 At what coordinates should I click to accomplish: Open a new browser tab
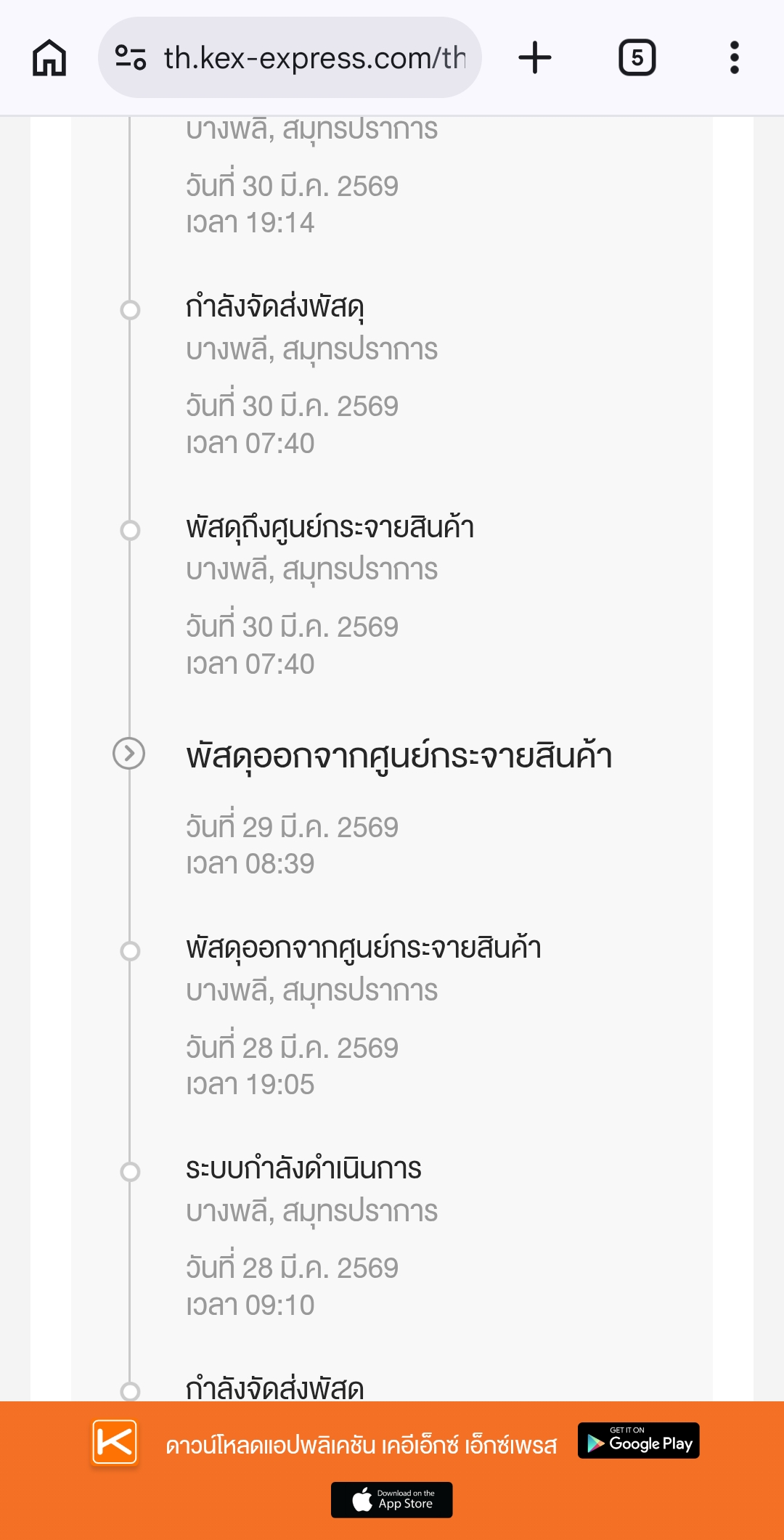pyautogui.click(x=535, y=57)
